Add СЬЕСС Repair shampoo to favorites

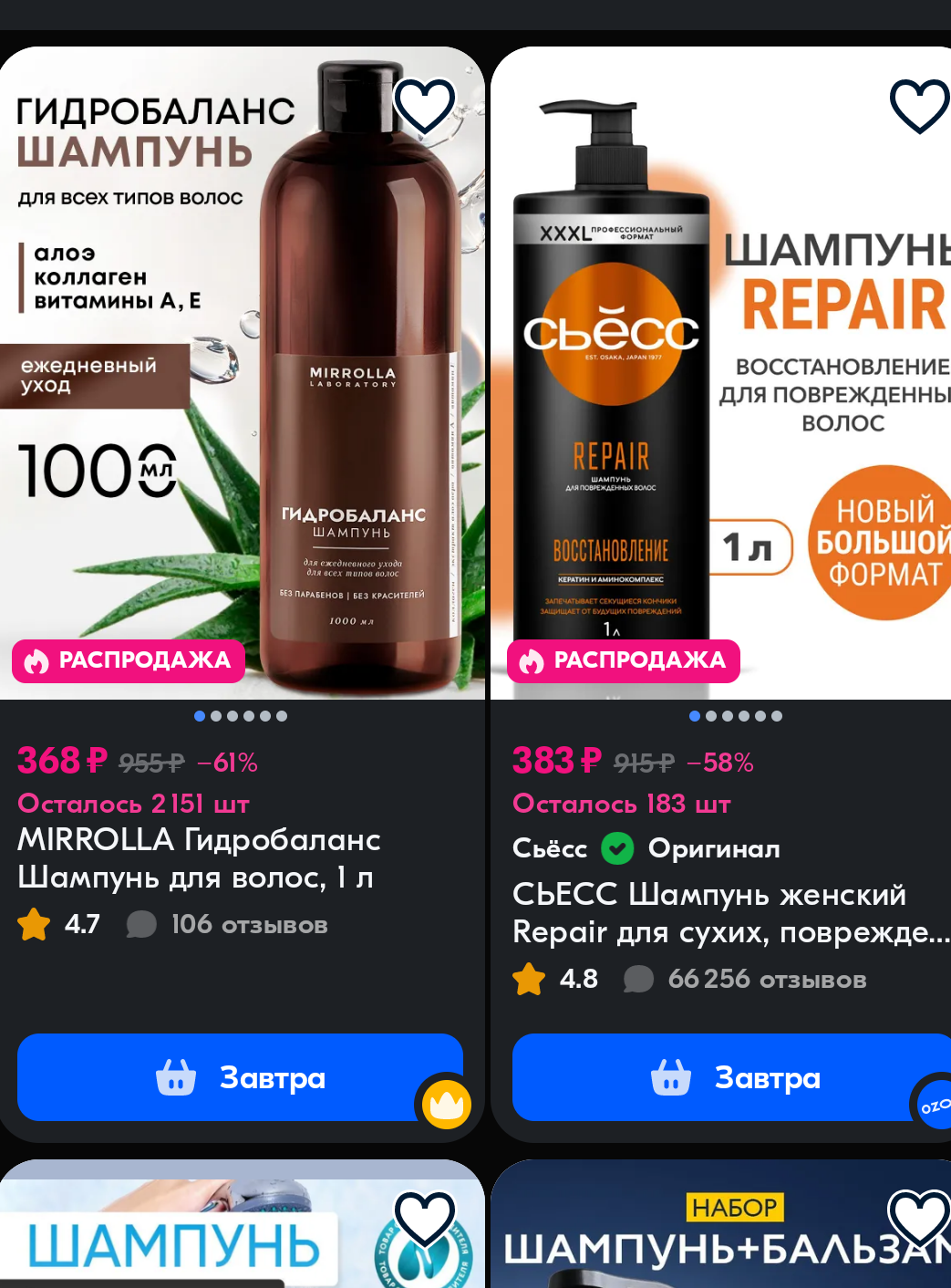click(919, 106)
